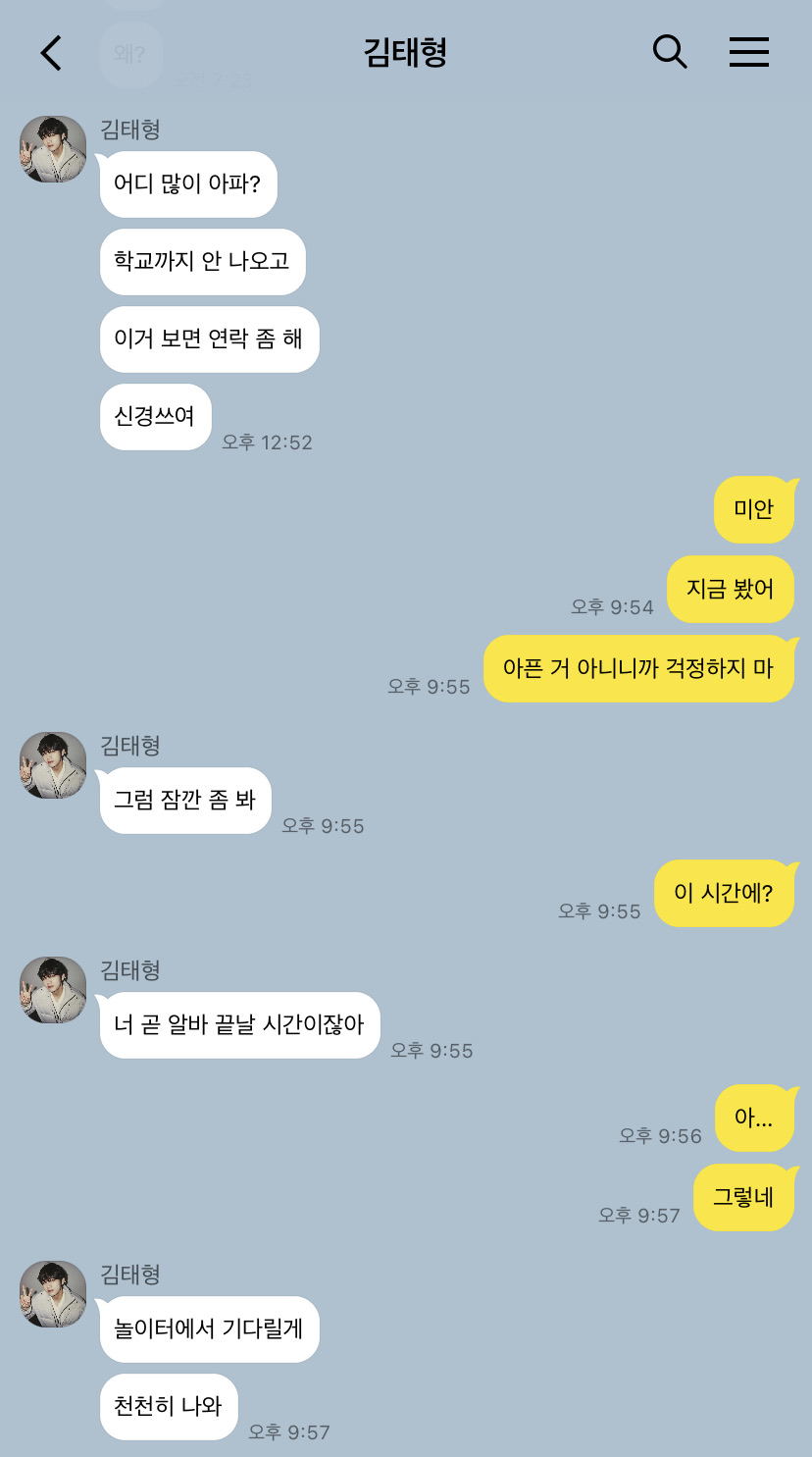Open 김태형's profile photo beside '어디 많이 아파?'

pos(53,149)
